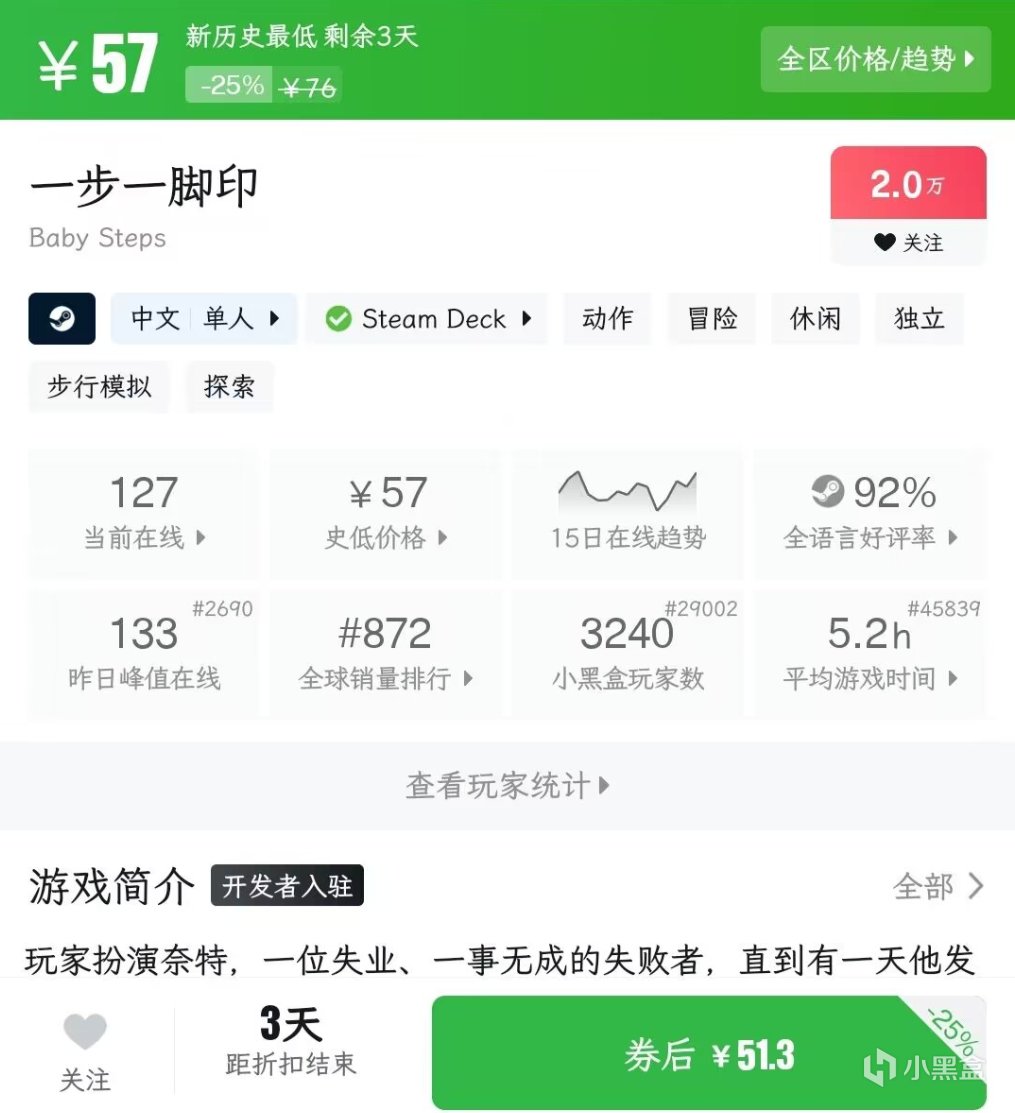Screen dimensions: 1015x1113
Task: Select the 休闲 genre tag
Action: tap(815, 319)
